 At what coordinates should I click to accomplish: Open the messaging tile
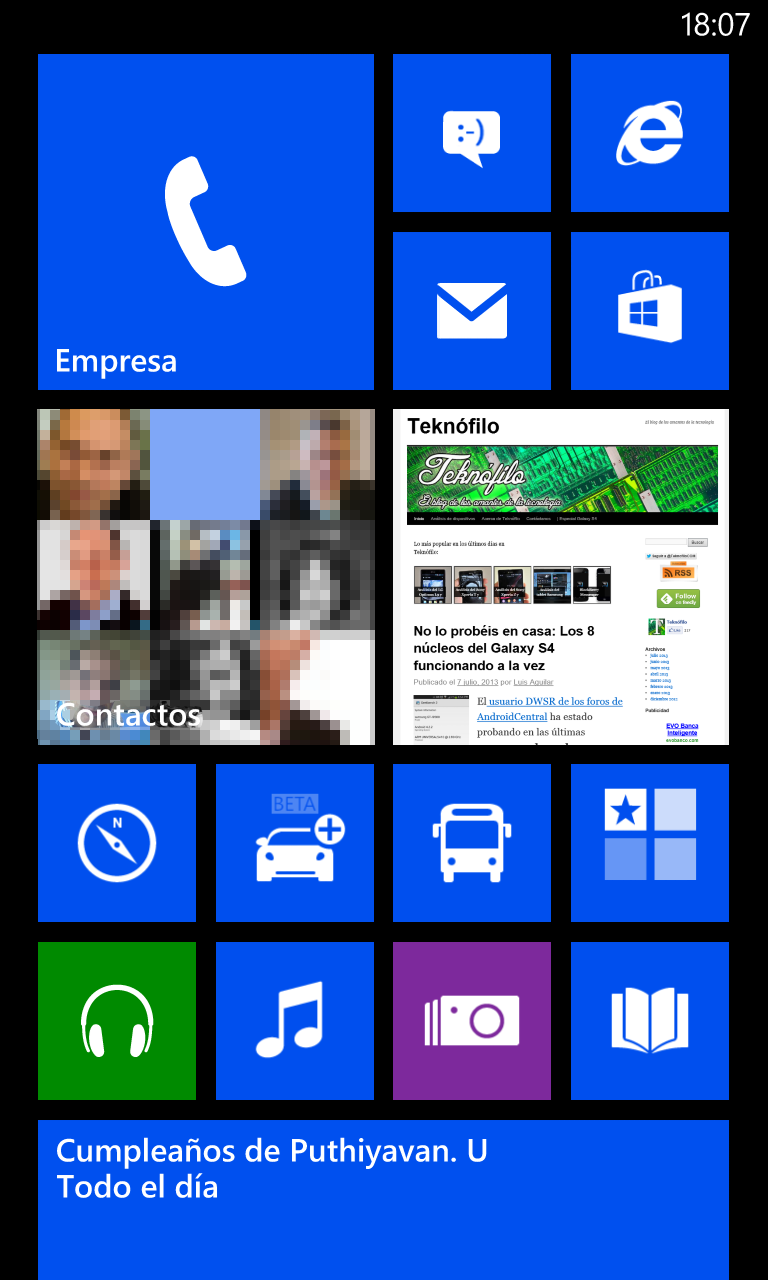471,133
